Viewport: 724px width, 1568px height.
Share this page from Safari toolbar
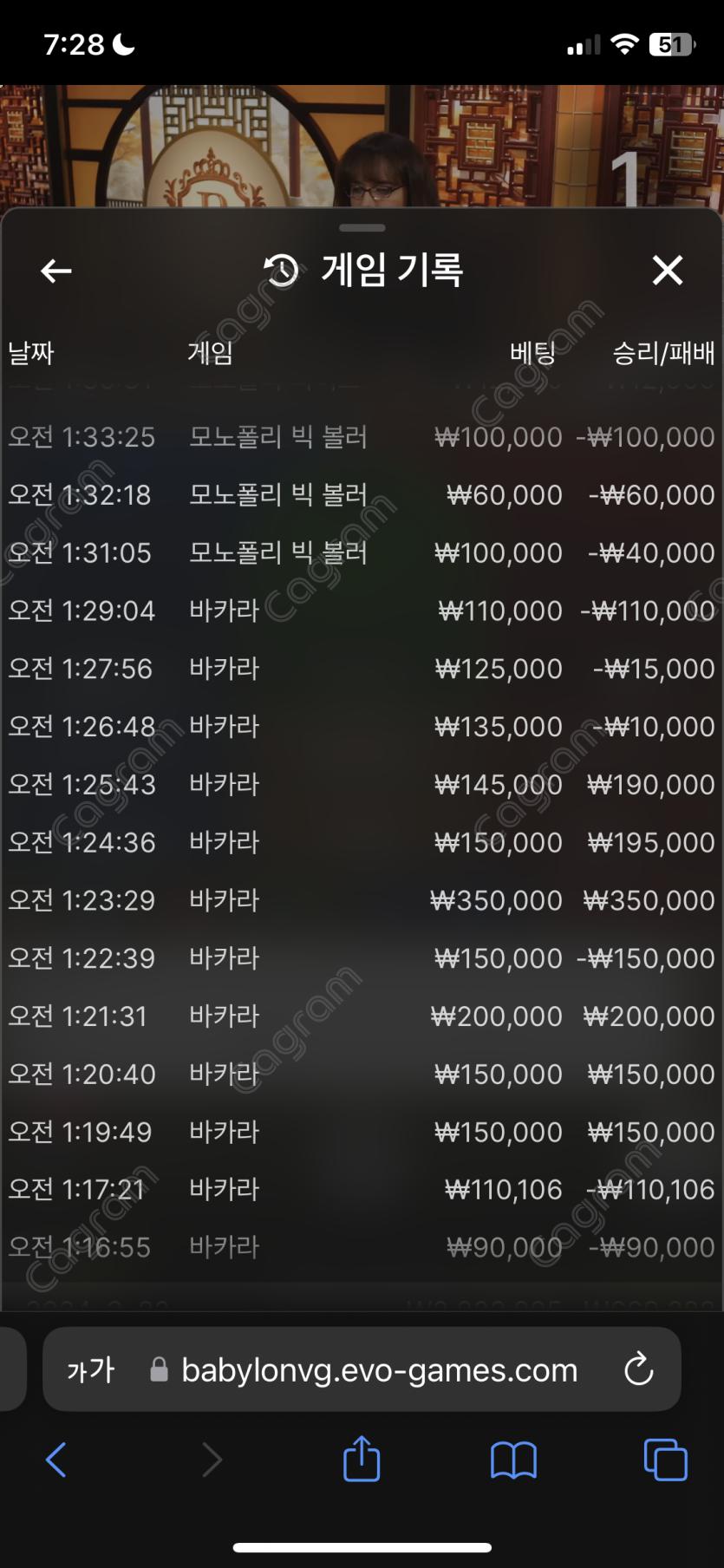tap(362, 1459)
